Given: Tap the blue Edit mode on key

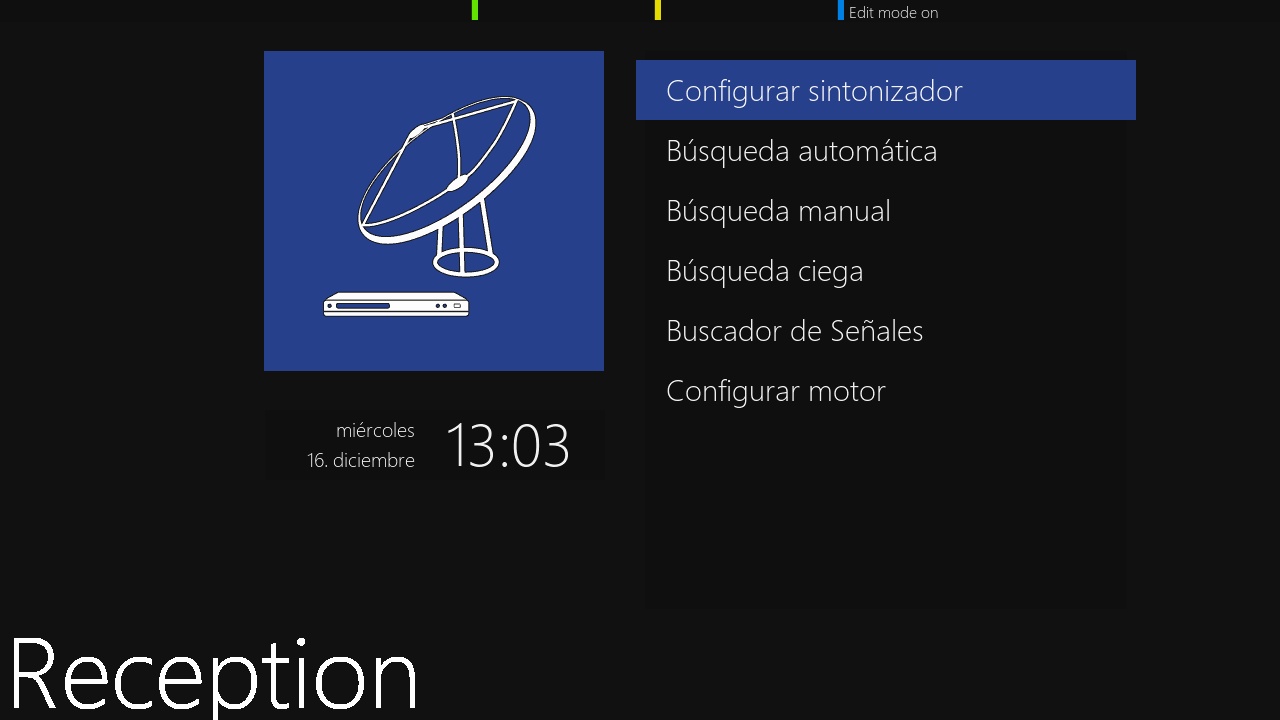Looking at the screenshot, I should coord(890,13).
